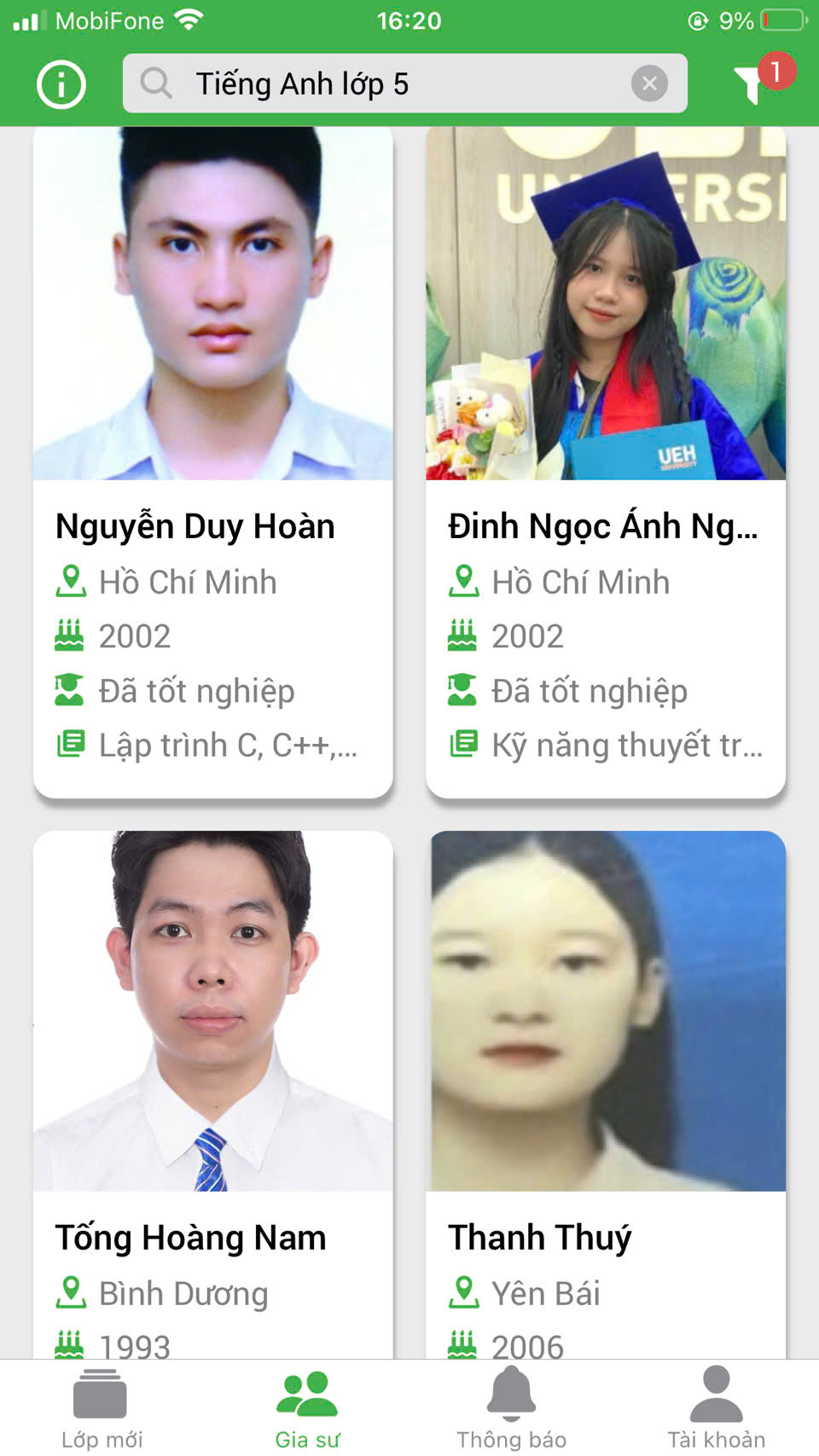Open tutor card Nguyễn Duy Hoàn
The image size is (819, 1456).
coord(212,461)
